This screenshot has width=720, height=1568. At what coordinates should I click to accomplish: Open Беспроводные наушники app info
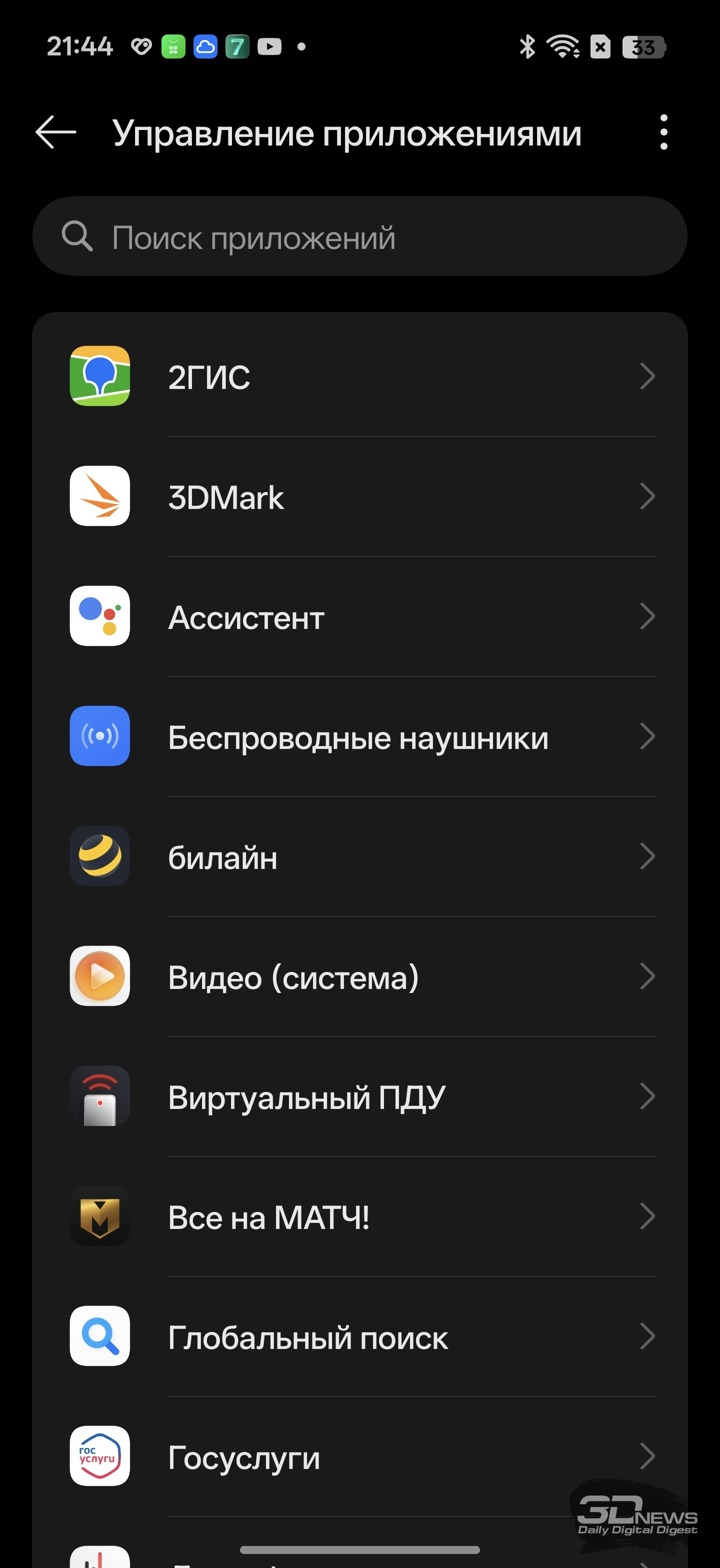(x=359, y=736)
